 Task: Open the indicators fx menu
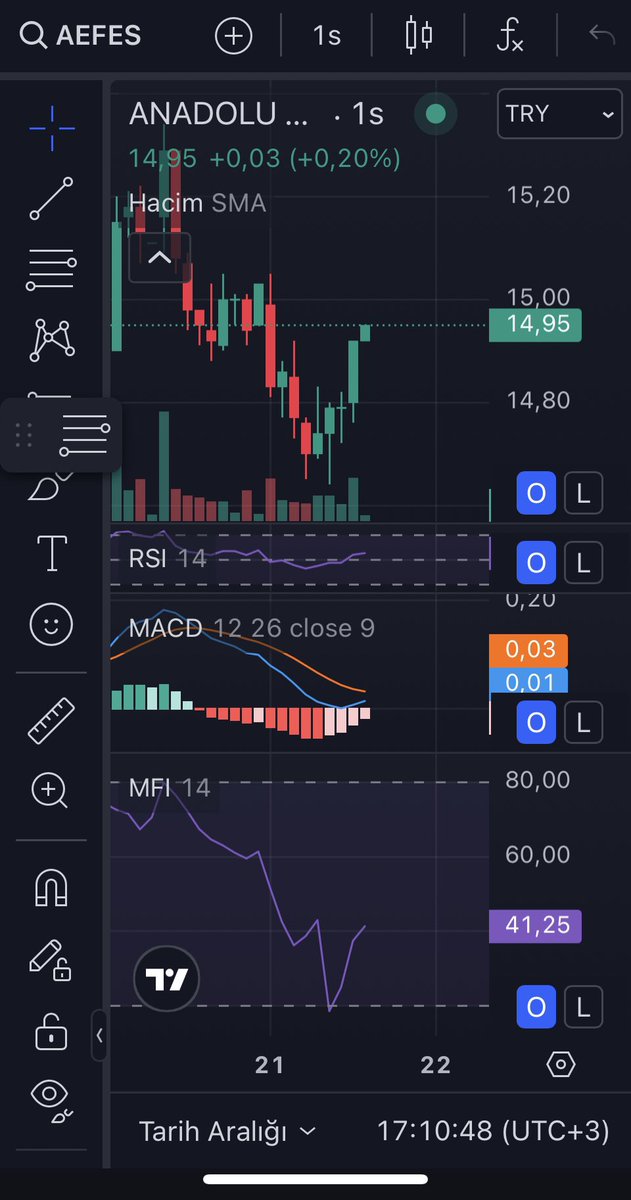510,36
